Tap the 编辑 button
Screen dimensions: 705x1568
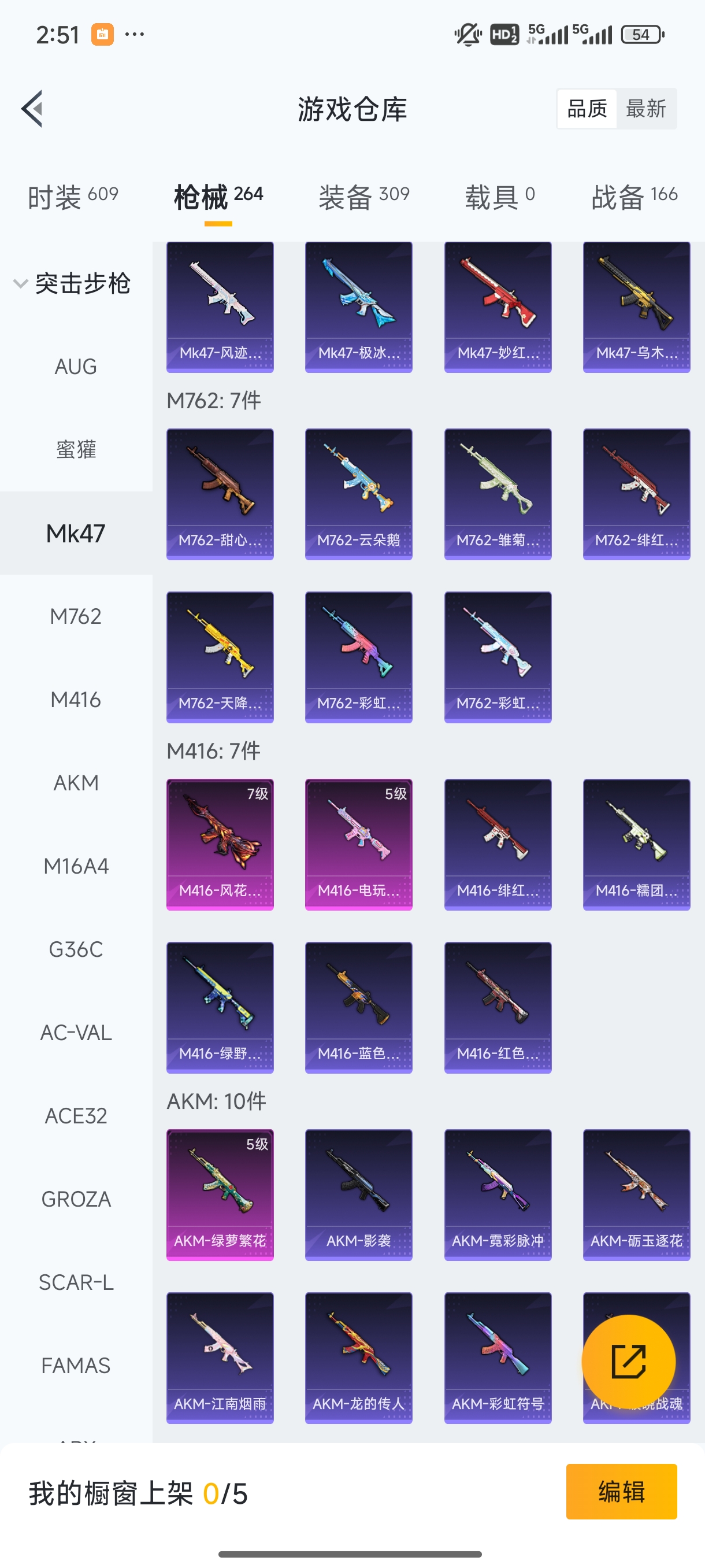(621, 1491)
